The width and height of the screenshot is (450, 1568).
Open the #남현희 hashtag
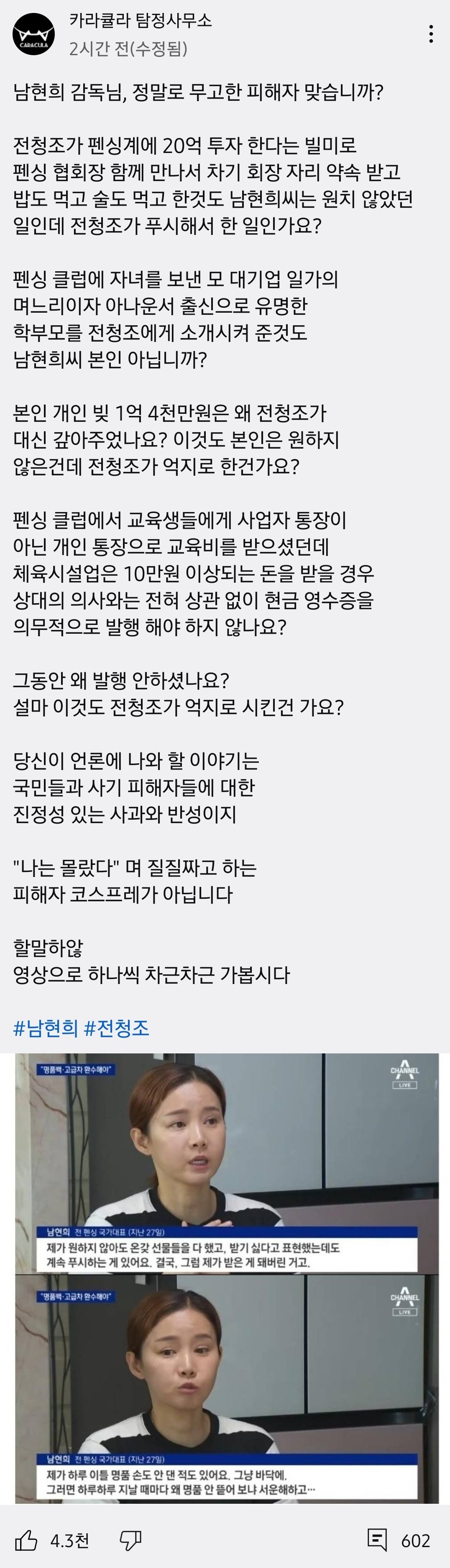coord(46,1028)
